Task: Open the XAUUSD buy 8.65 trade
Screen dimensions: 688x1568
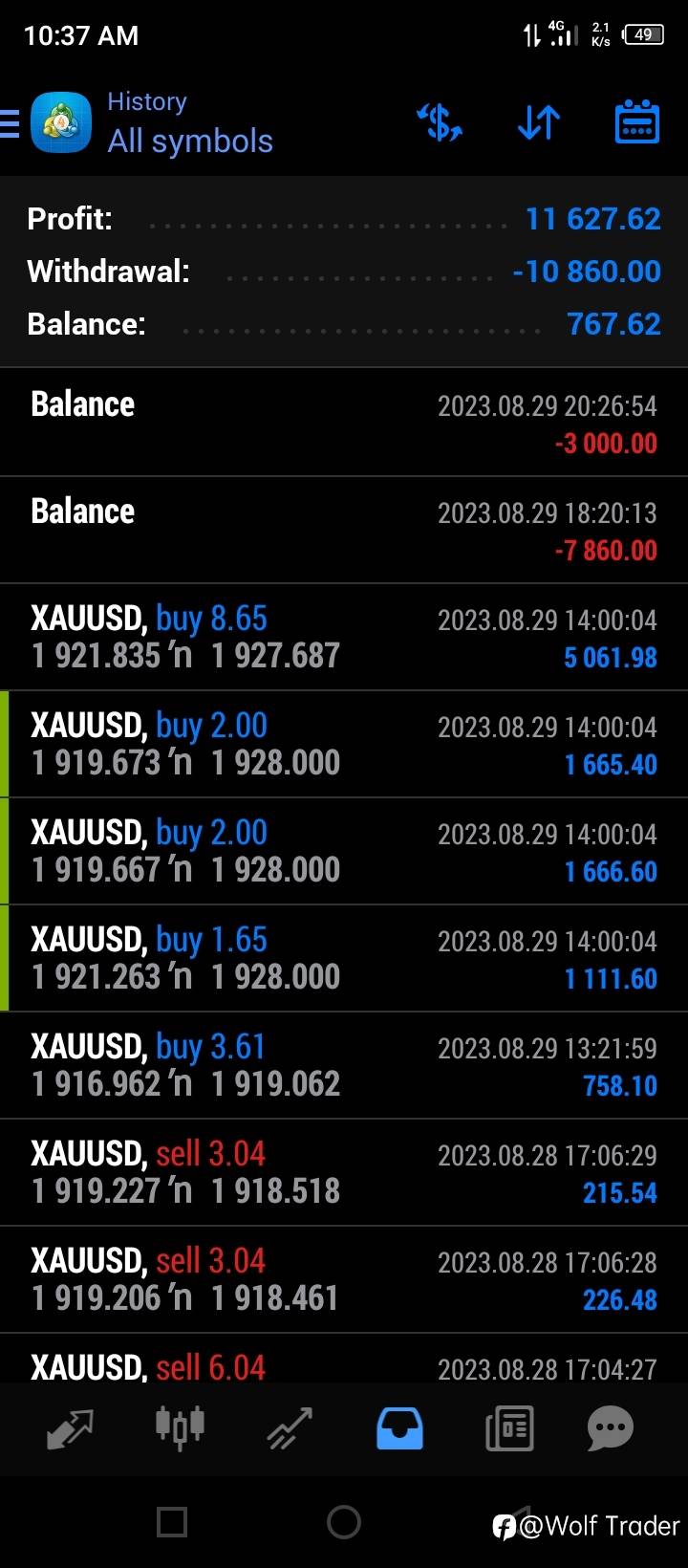Action: [344, 637]
